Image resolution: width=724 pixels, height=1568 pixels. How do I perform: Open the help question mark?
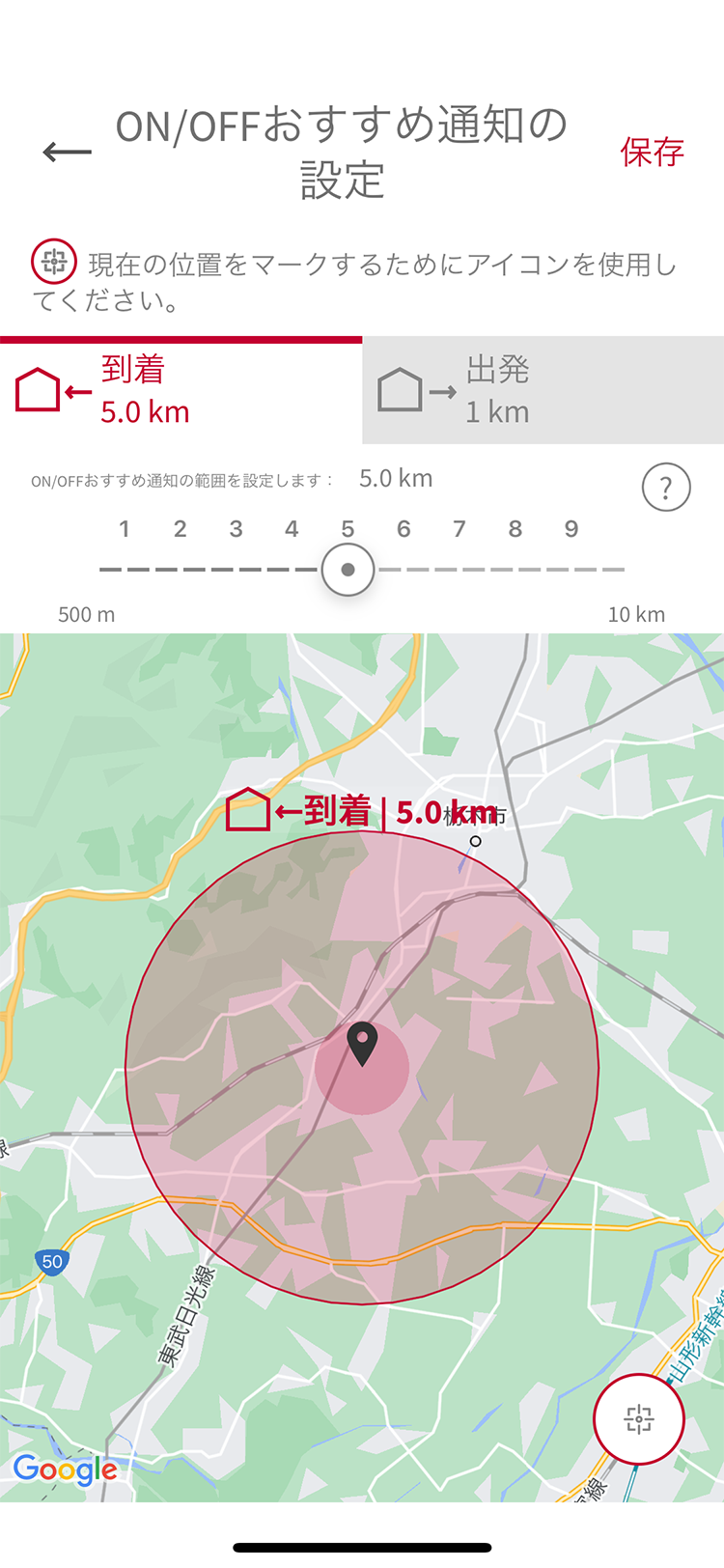point(666,488)
